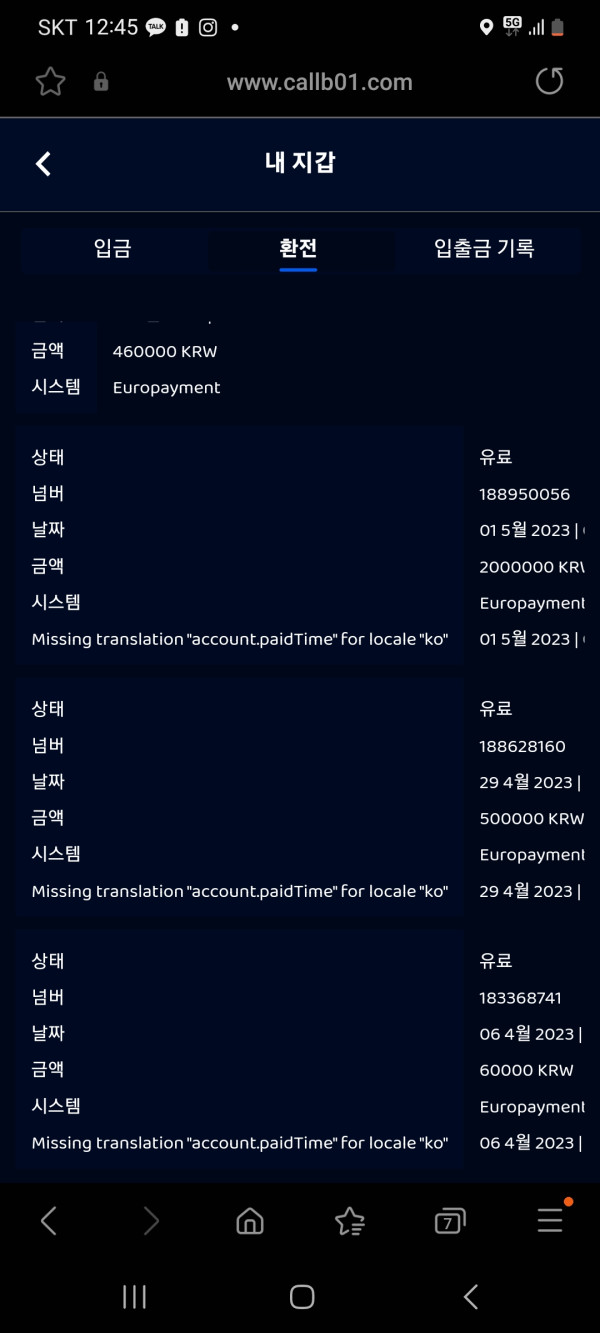Viewport: 600px width, 1333px height.
Task: Switch to the 입금 tab
Action: click(112, 249)
